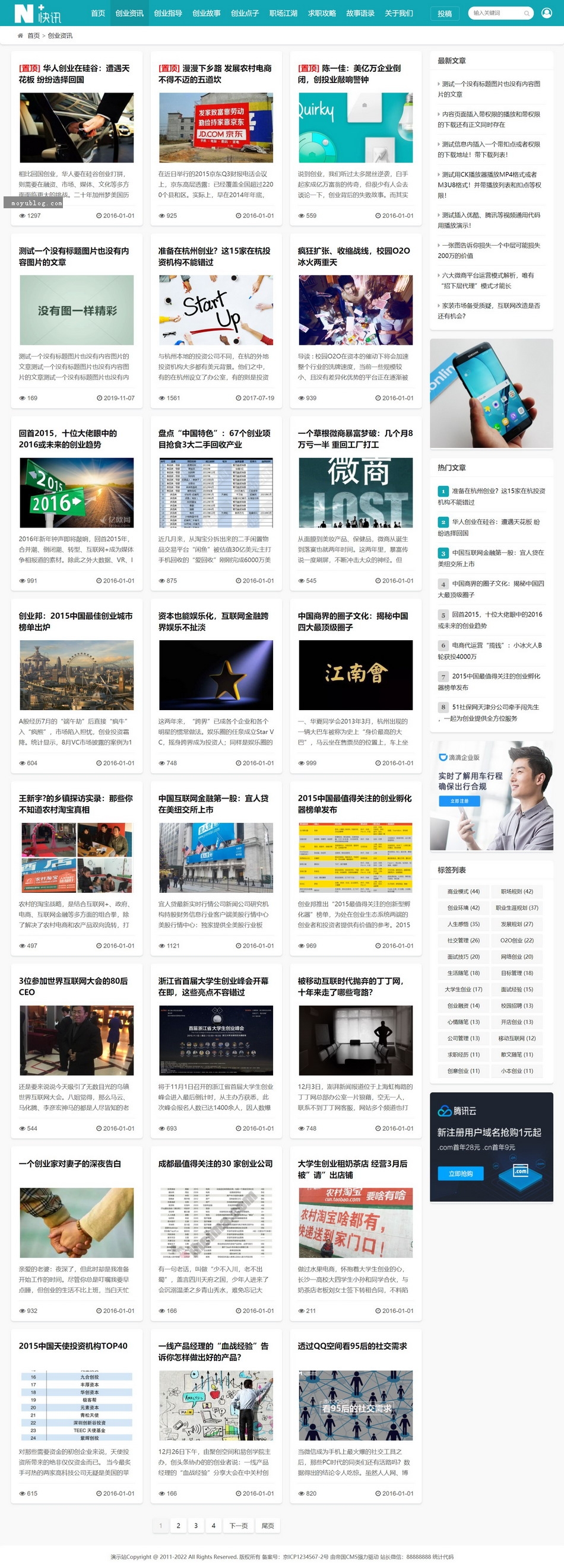564x1568 pixels.
Task: Tap 立即抢购 on Tencent Cloud ad
Action: 461,1173
